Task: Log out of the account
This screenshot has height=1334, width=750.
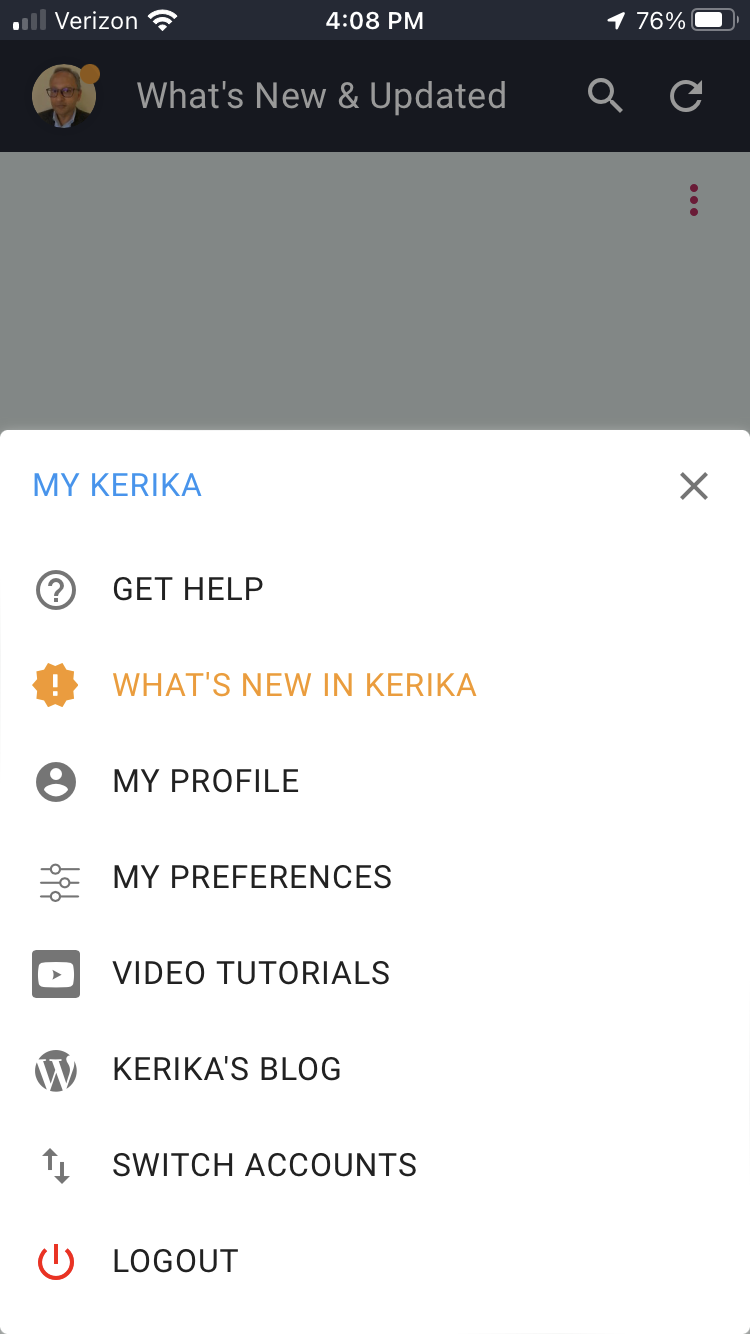Action: tap(375, 1261)
